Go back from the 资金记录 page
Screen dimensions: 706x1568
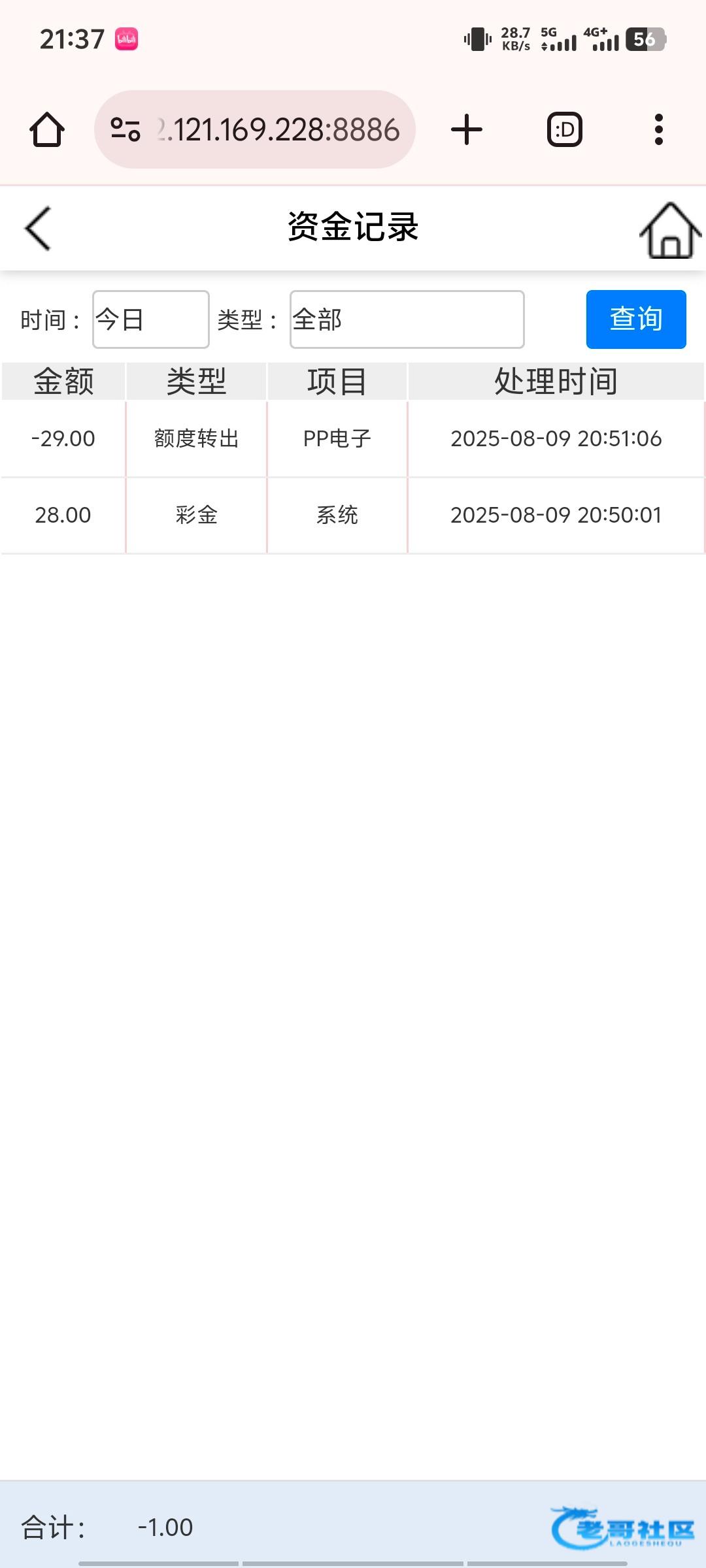point(37,228)
